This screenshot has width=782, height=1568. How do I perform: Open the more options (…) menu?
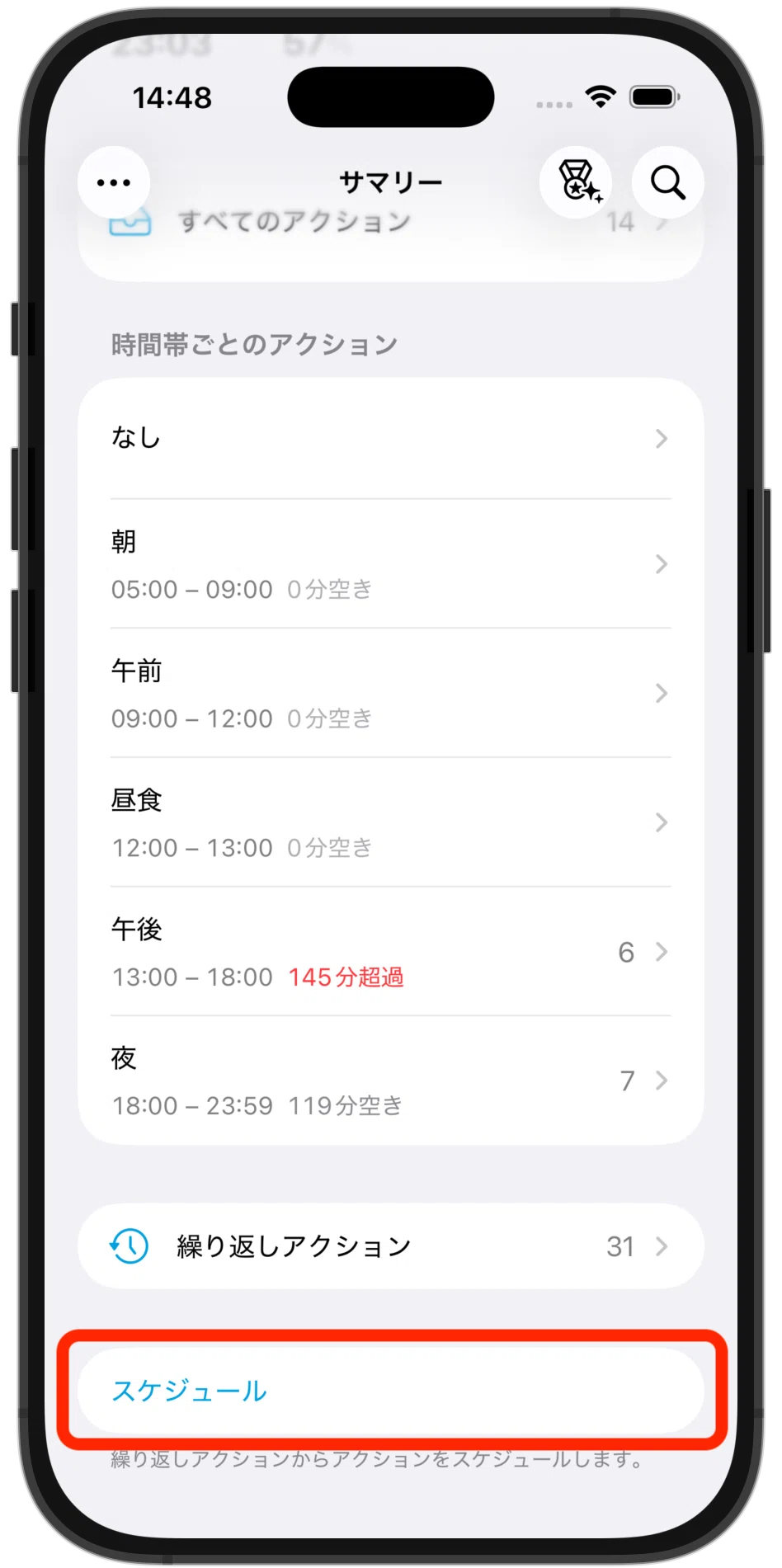(113, 181)
